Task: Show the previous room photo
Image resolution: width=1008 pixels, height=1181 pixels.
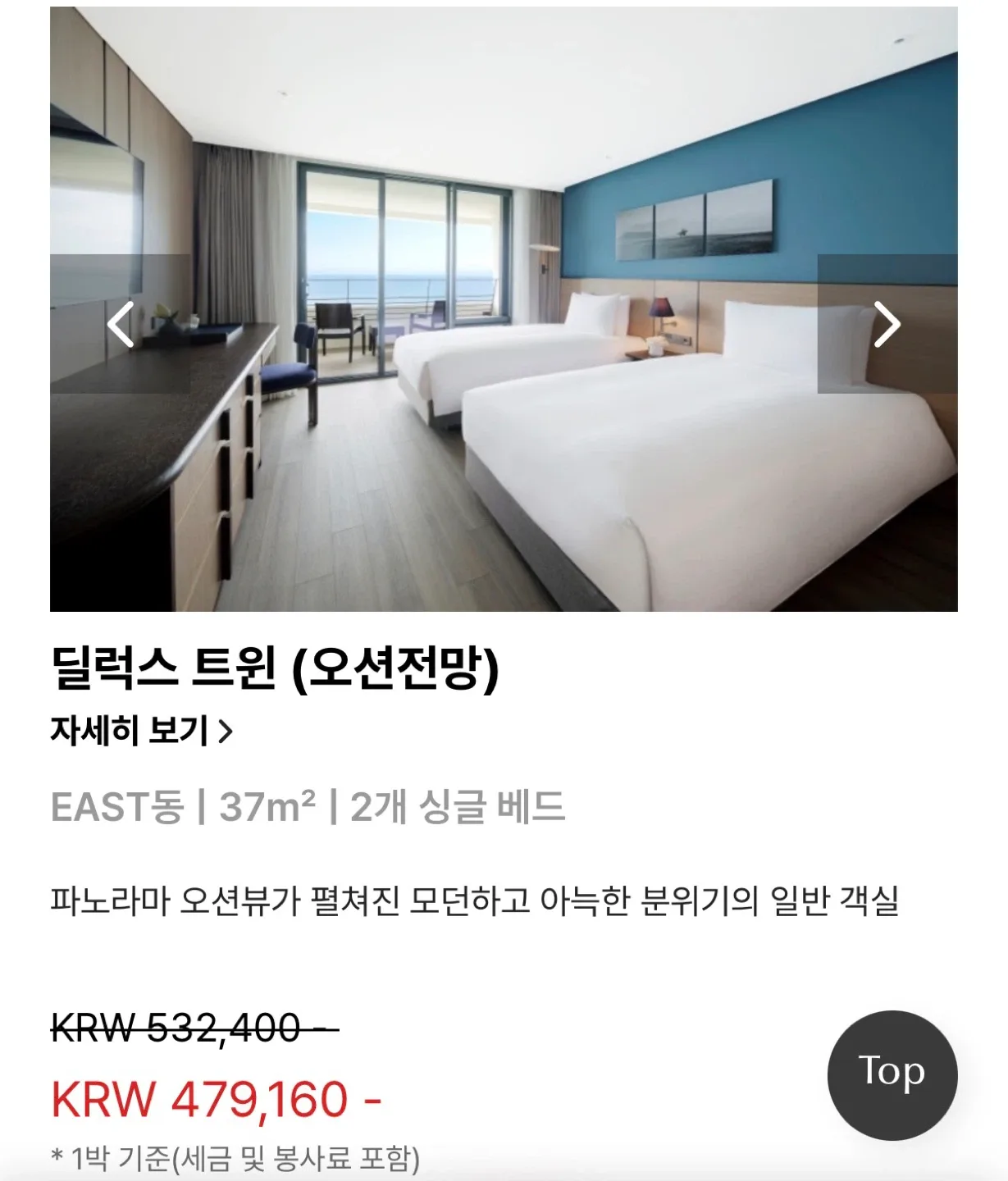Action: pyautogui.click(x=121, y=324)
